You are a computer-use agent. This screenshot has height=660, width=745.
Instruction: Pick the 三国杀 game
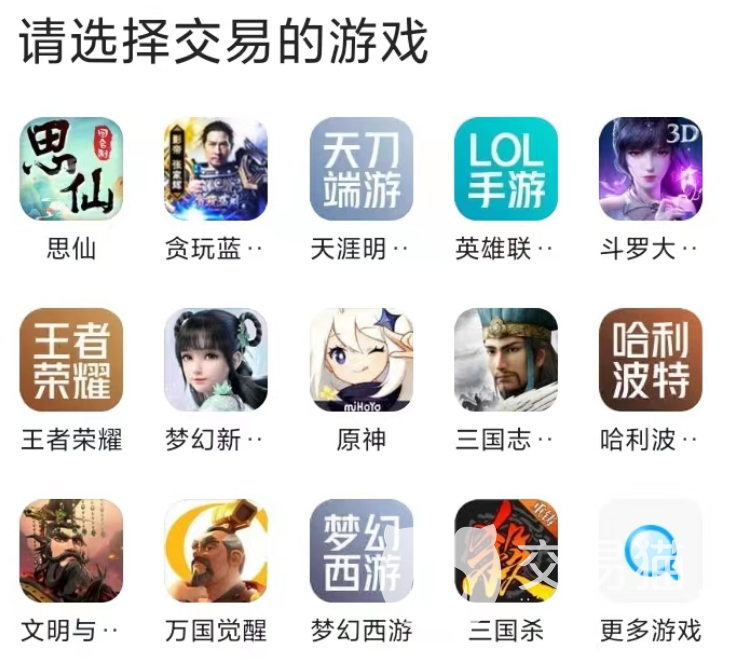506,551
